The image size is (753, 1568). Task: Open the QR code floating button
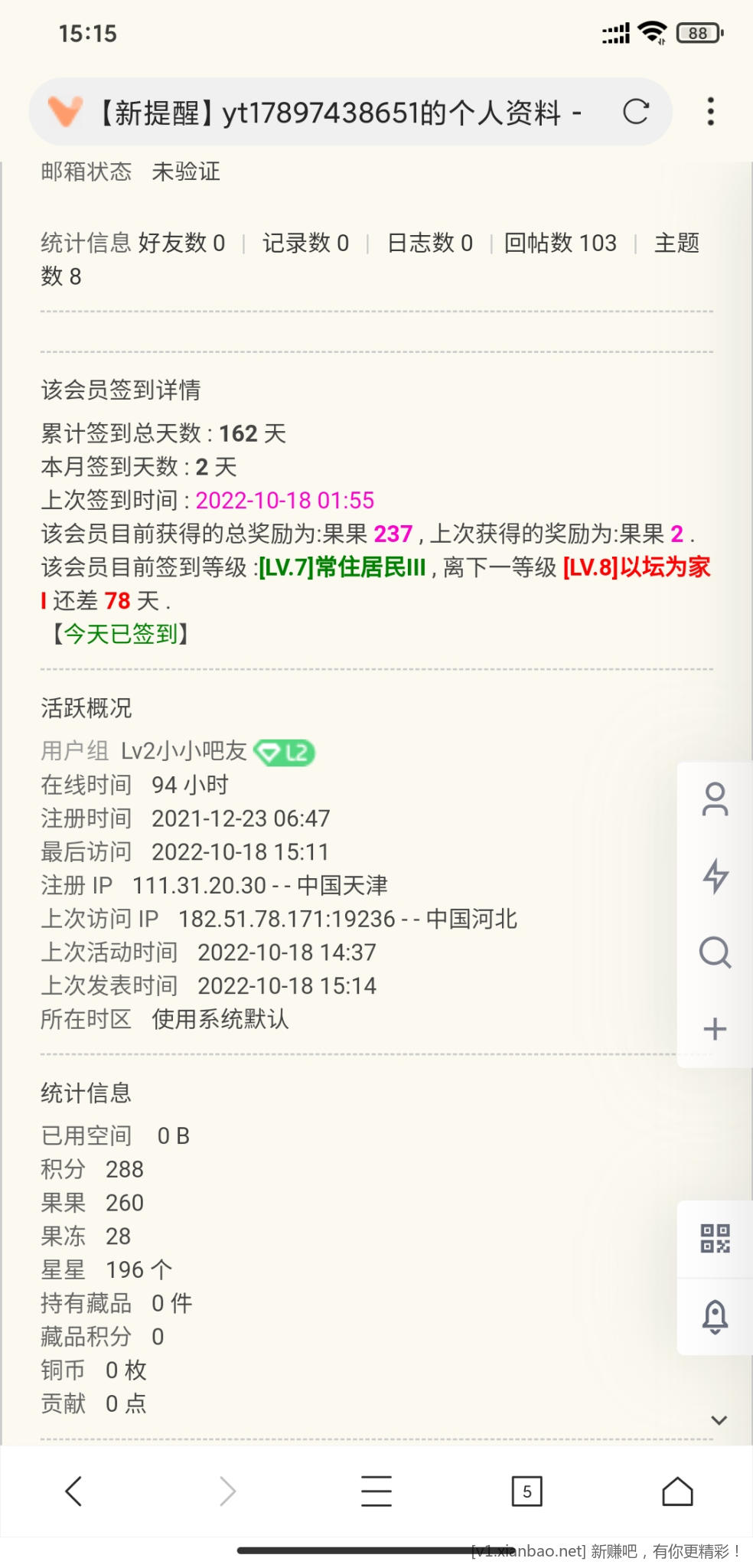(715, 1238)
